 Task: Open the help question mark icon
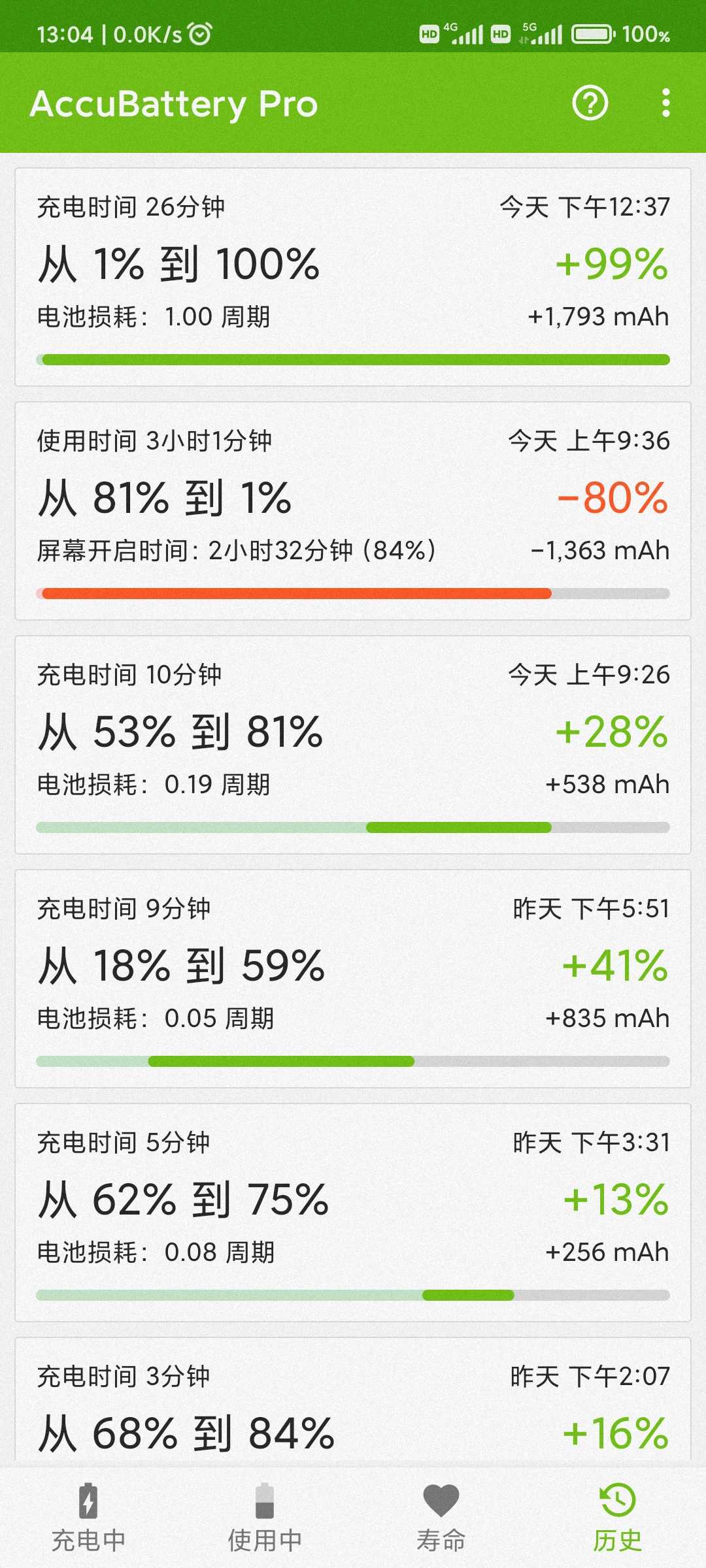(x=590, y=103)
